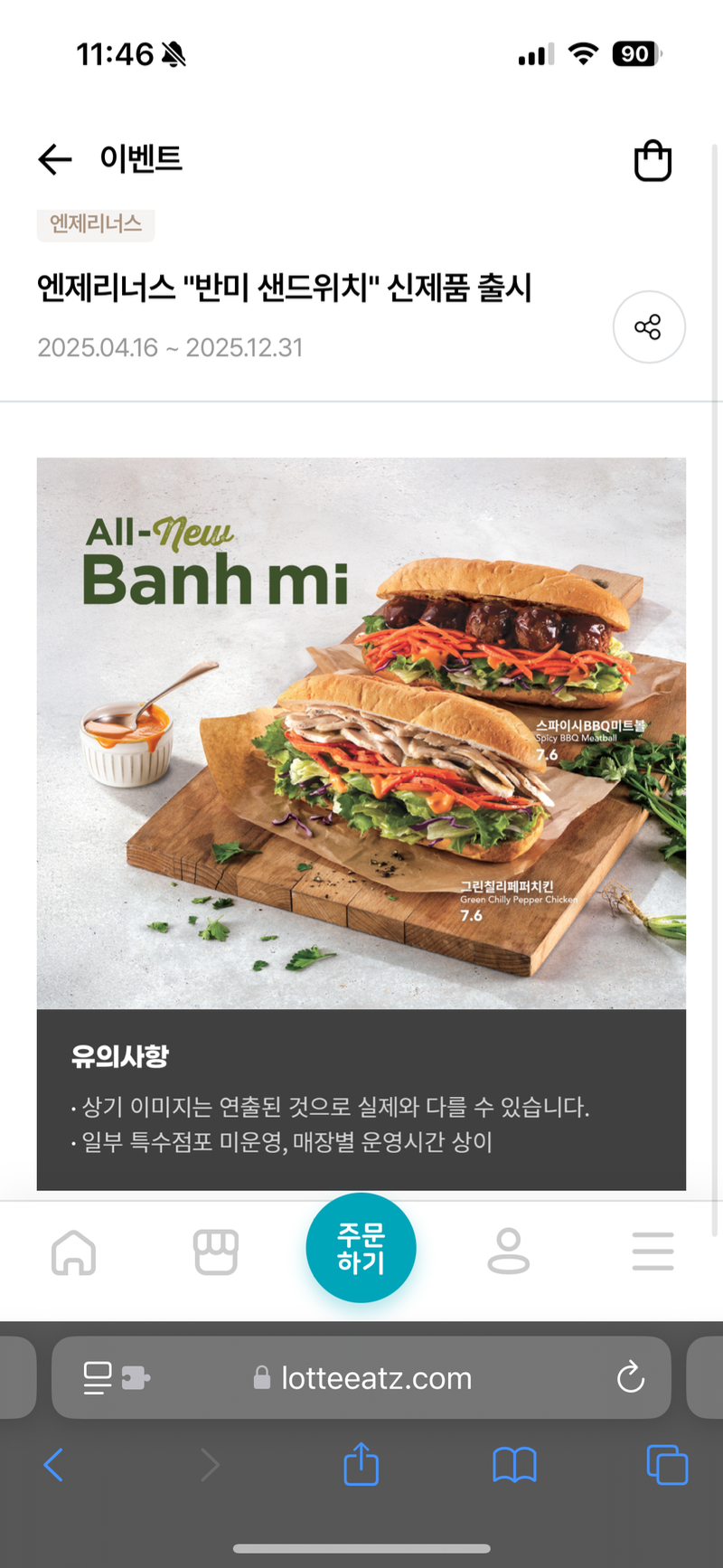The image size is (723, 1568).
Task: Navigate back in Safari
Action: tap(54, 1465)
